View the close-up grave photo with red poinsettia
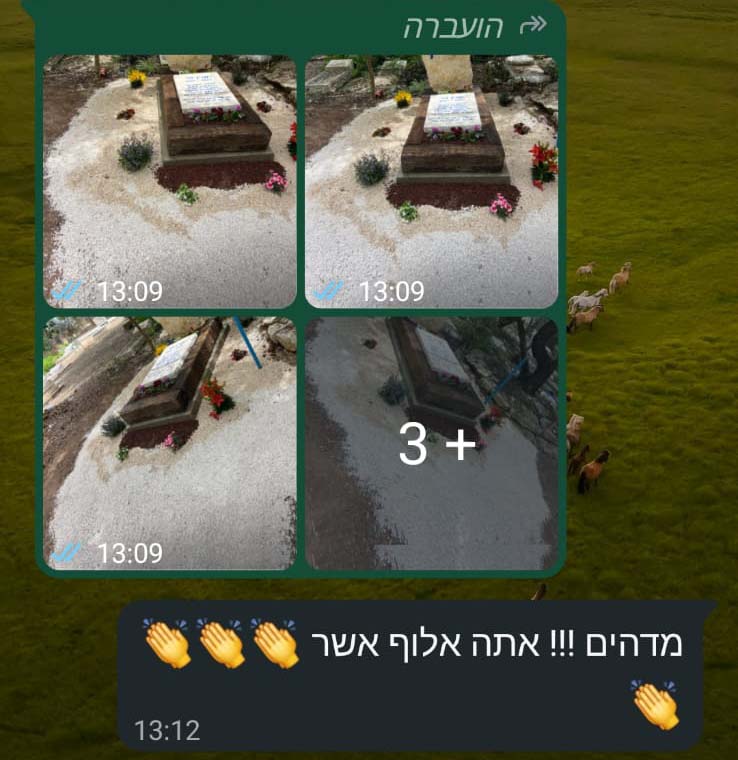The height and width of the screenshot is (760, 738). 432,180
